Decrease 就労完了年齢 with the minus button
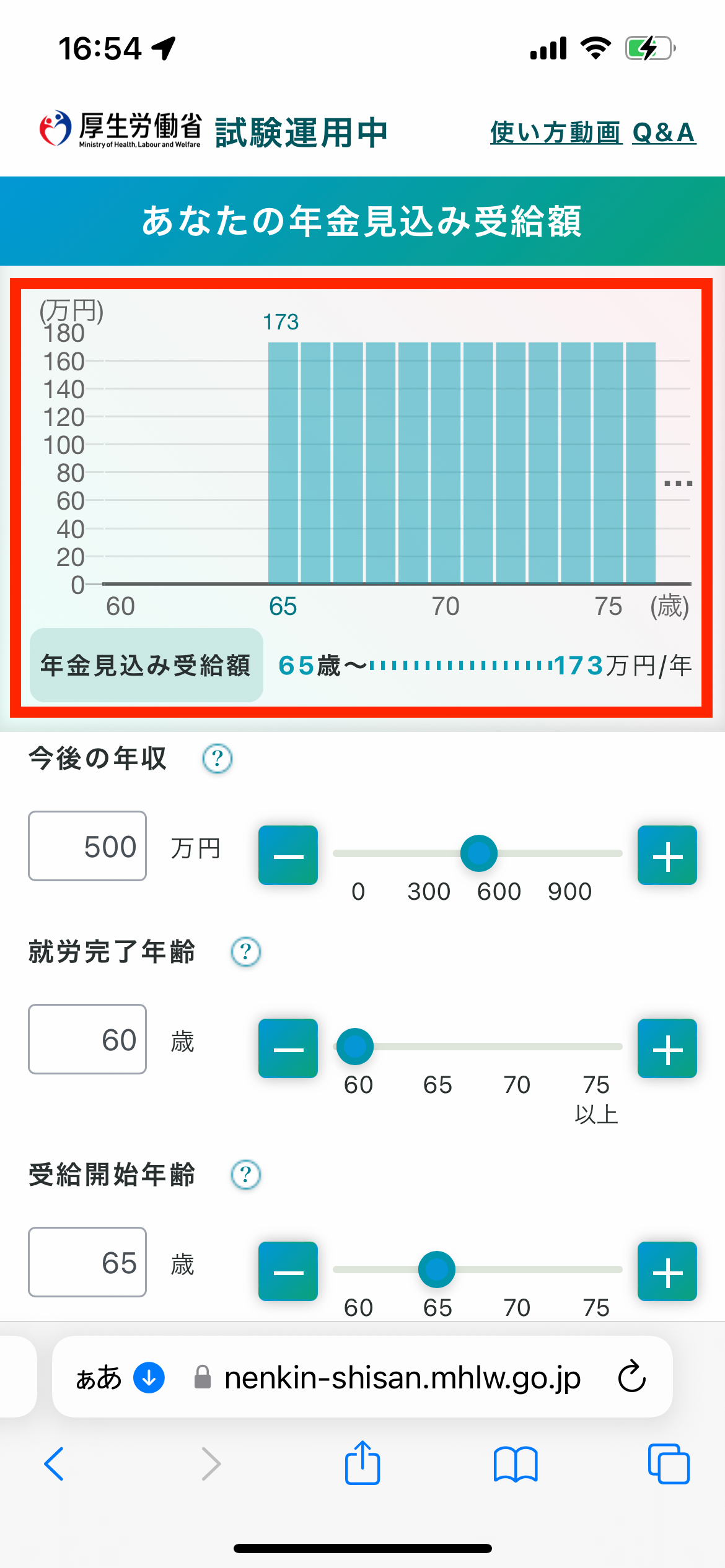 (x=288, y=1048)
